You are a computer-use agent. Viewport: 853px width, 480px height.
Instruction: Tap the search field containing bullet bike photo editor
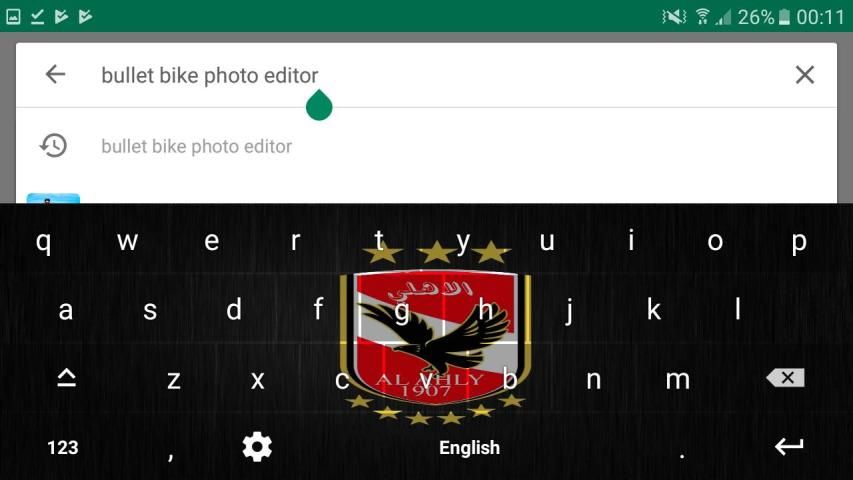[x=400, y=75]
